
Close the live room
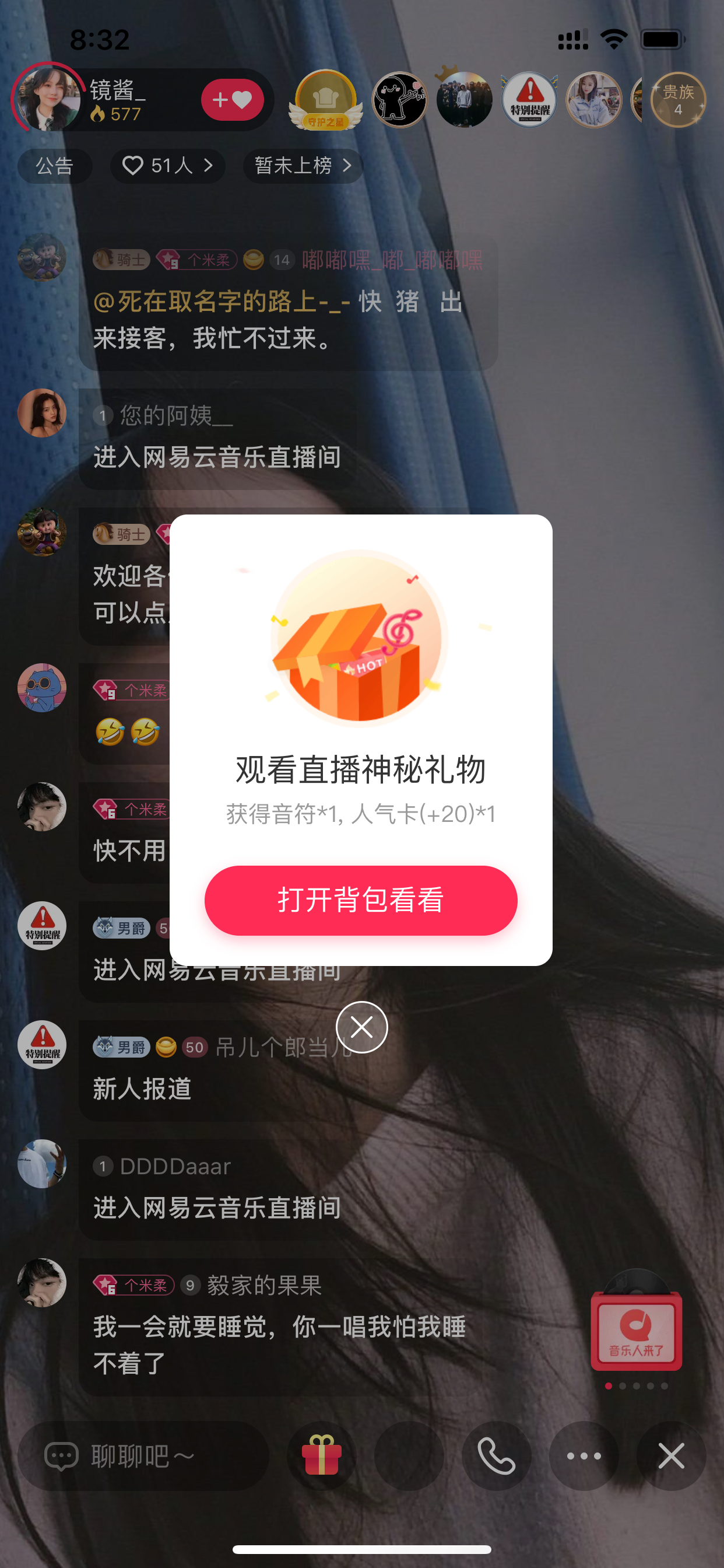(671, 1456)
